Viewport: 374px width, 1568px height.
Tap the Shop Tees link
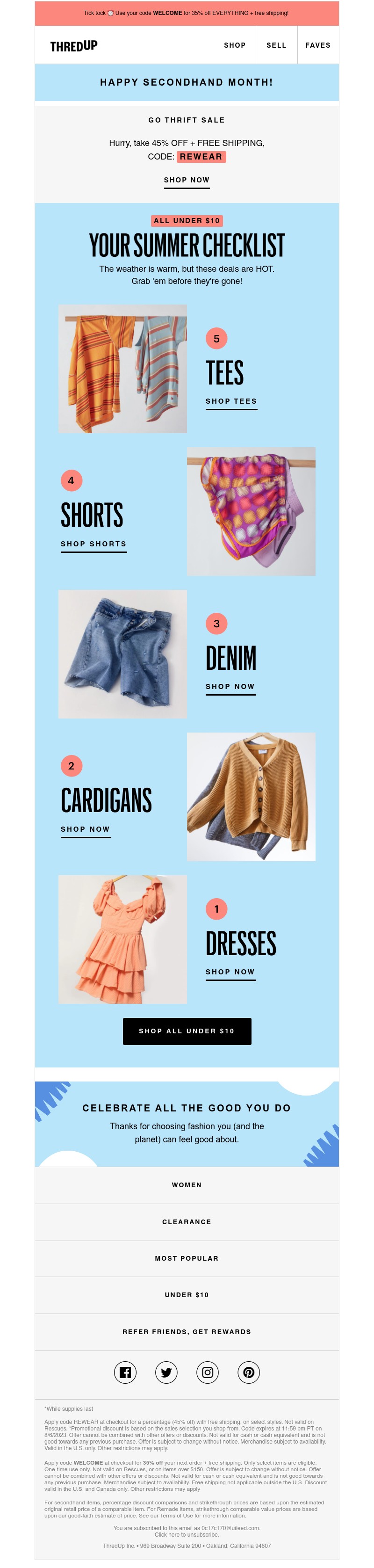(231, 402)
